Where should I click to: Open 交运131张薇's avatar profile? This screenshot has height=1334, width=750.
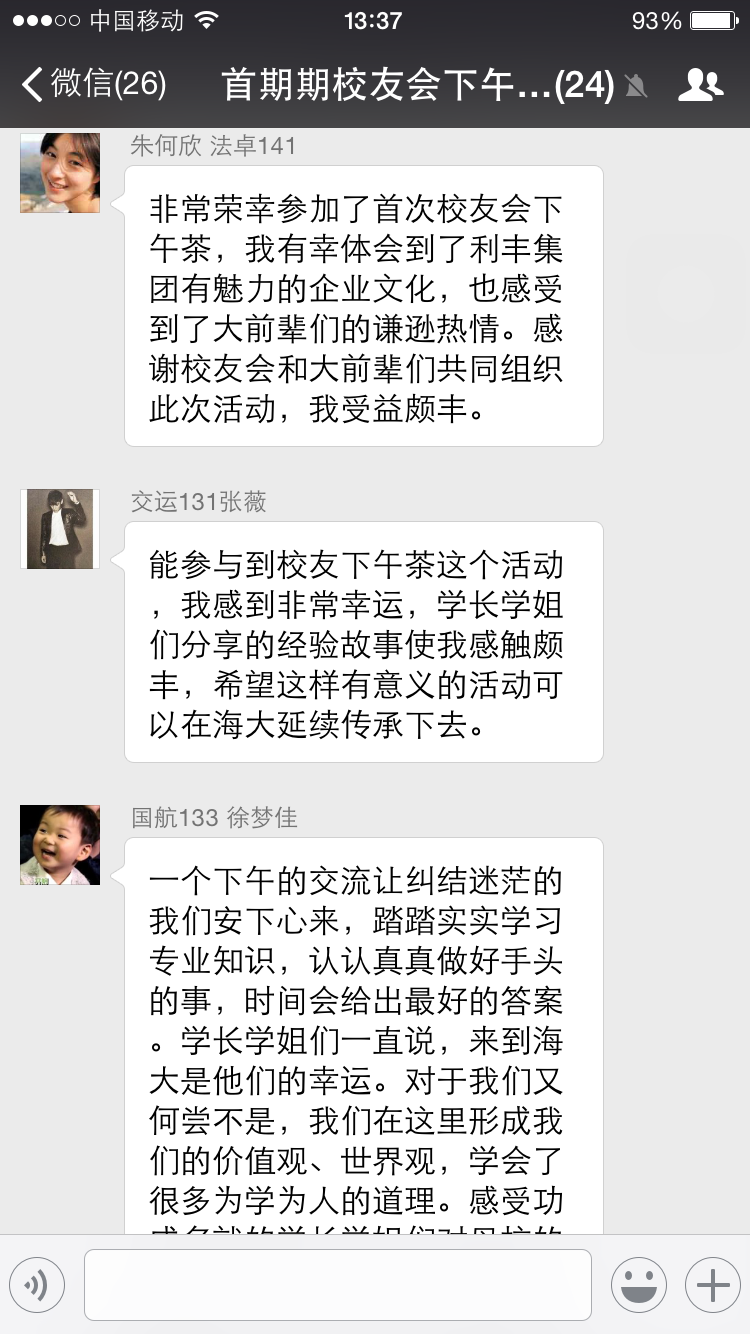point(60,529)
